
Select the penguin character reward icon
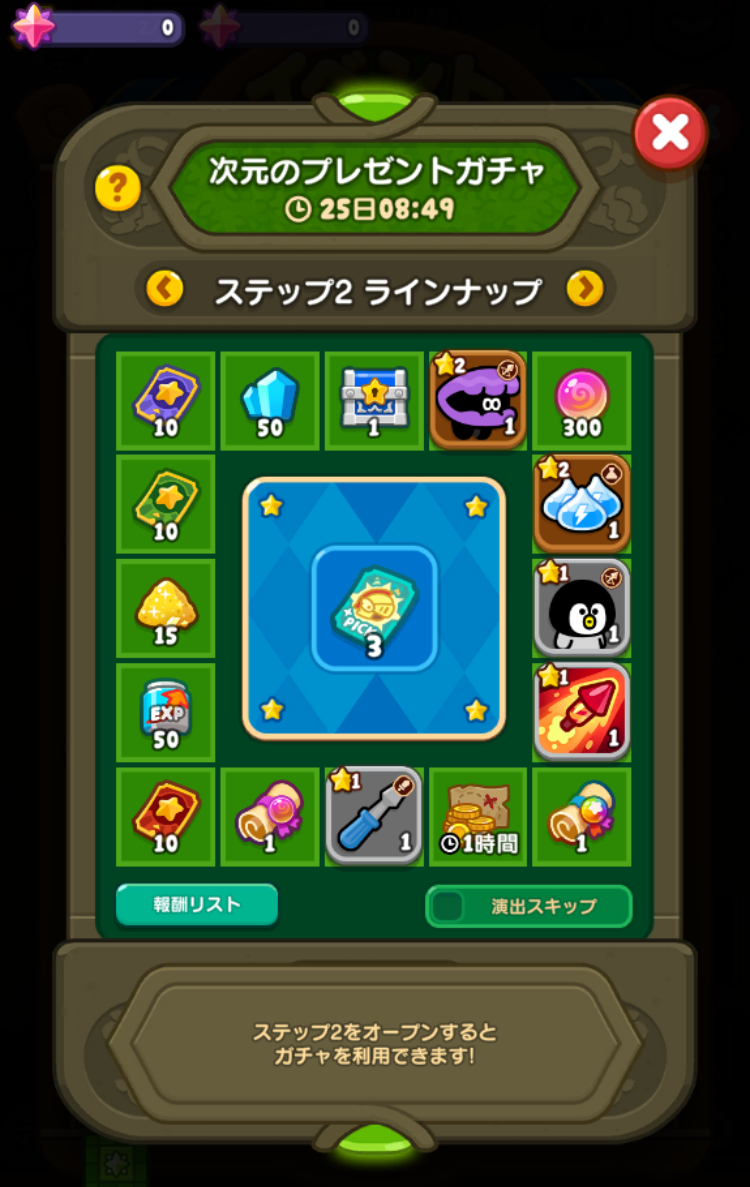point(581,607)
